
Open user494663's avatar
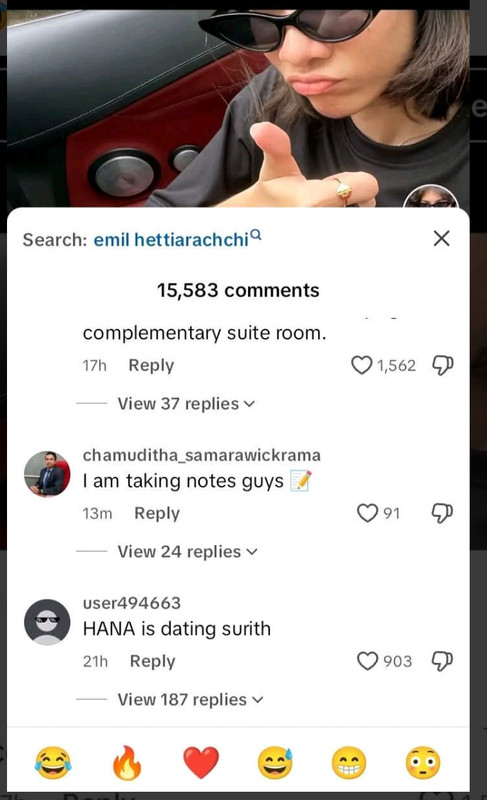pos(47,622)
